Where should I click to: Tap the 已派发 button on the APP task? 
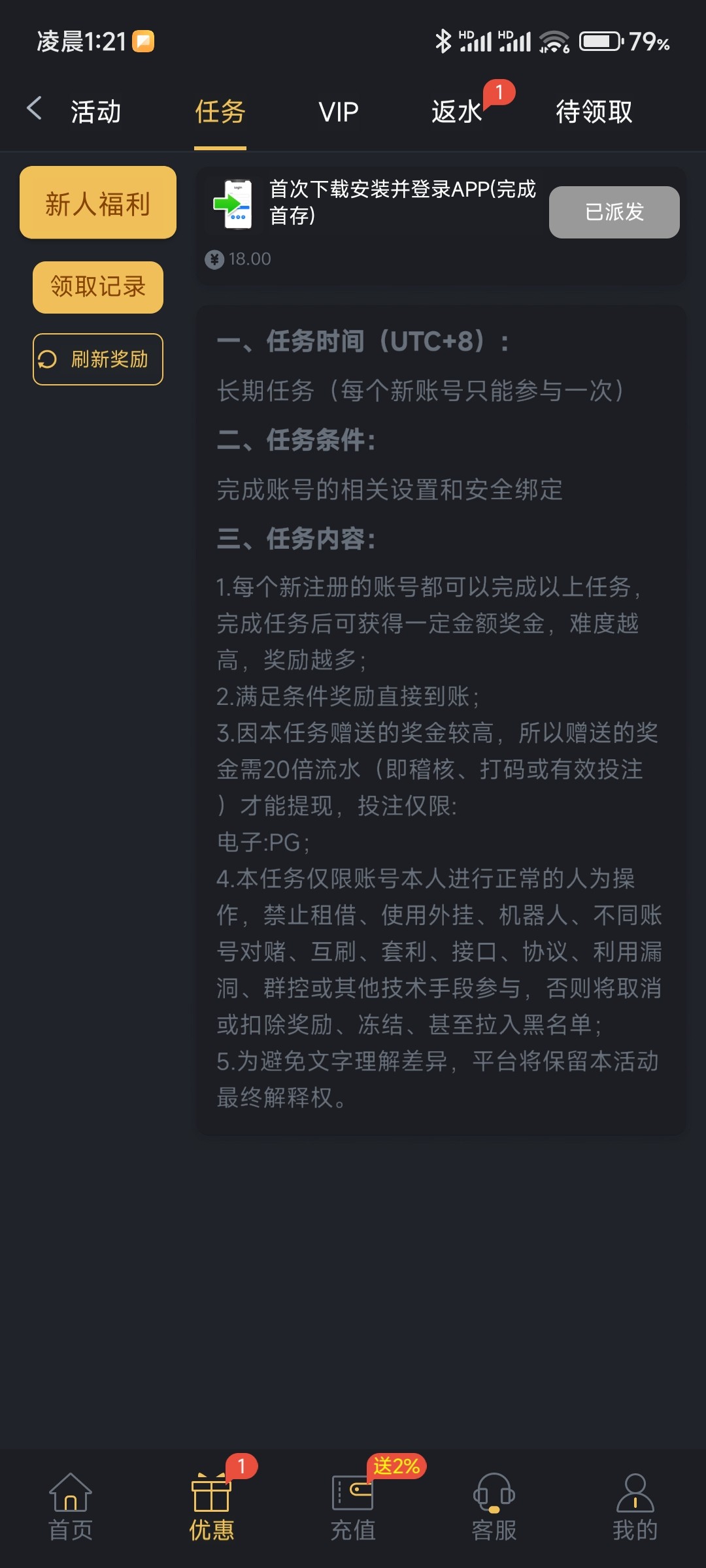click(x=614, y=212)
